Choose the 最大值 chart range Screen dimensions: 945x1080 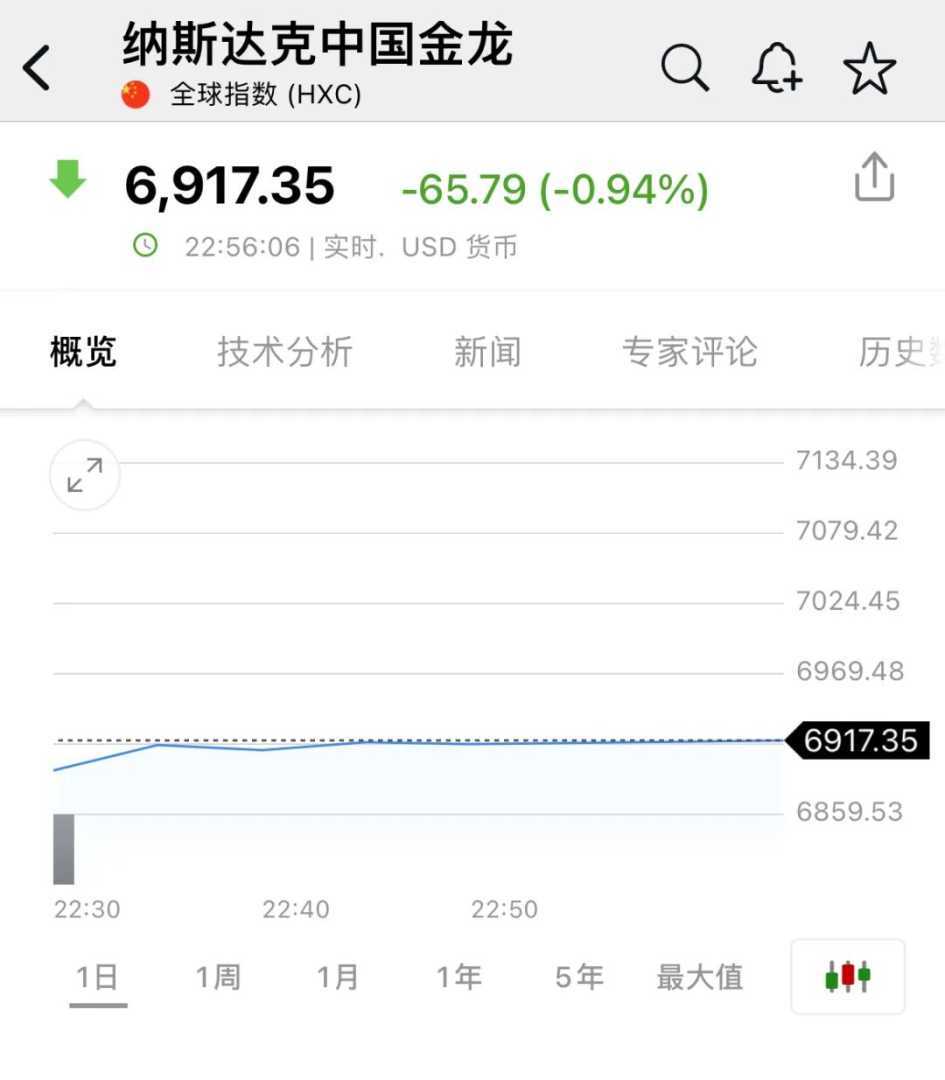pyautogui.click(x=700, y=977)
